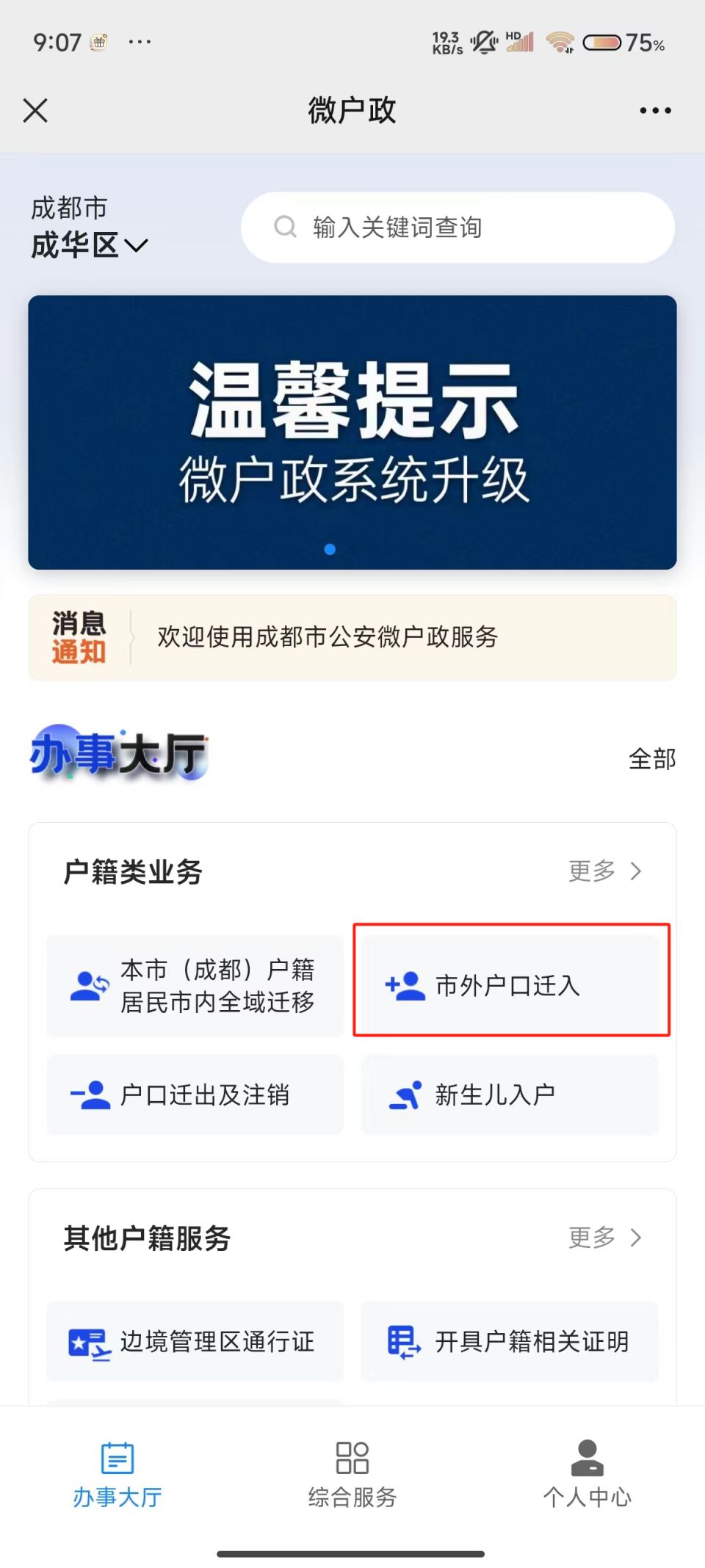This screenshot has width=705, height=1568.
Task: Show 更多 under 户籍类业务
Action: pos(604,871)
